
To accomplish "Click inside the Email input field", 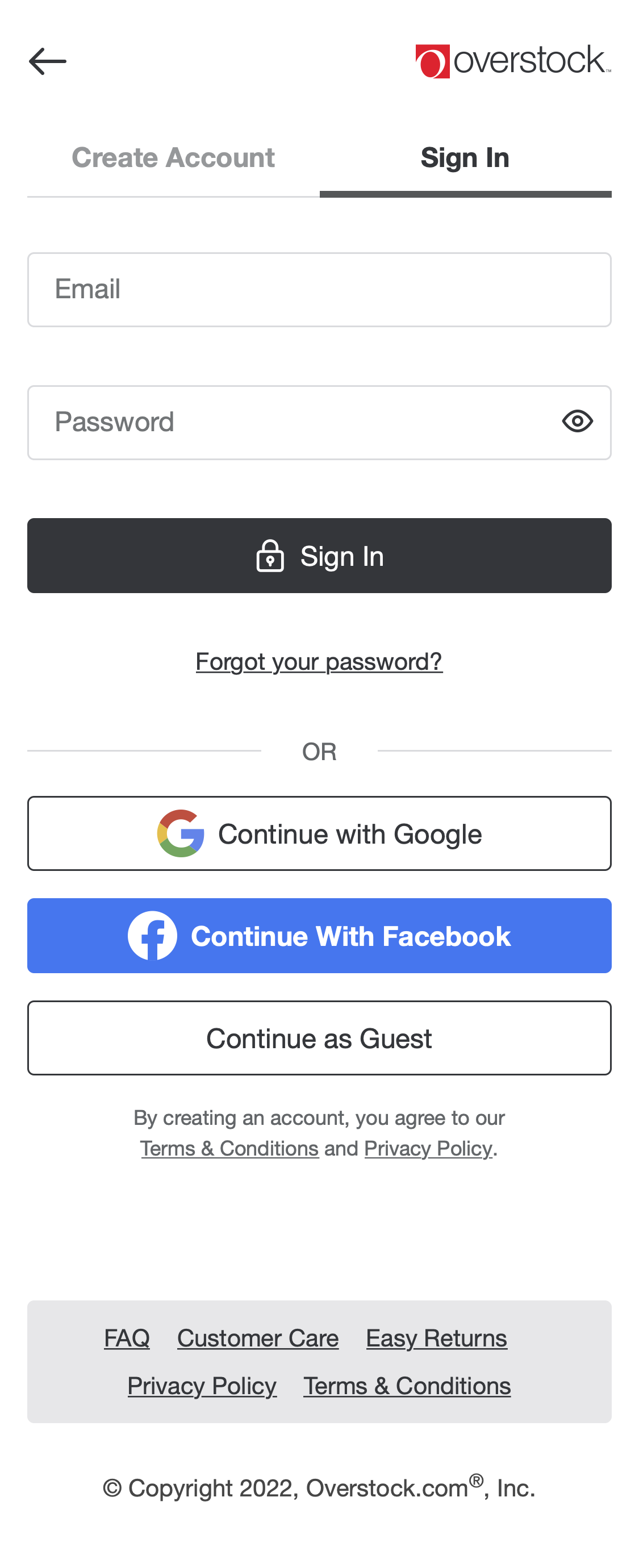I will pos(319,289).
